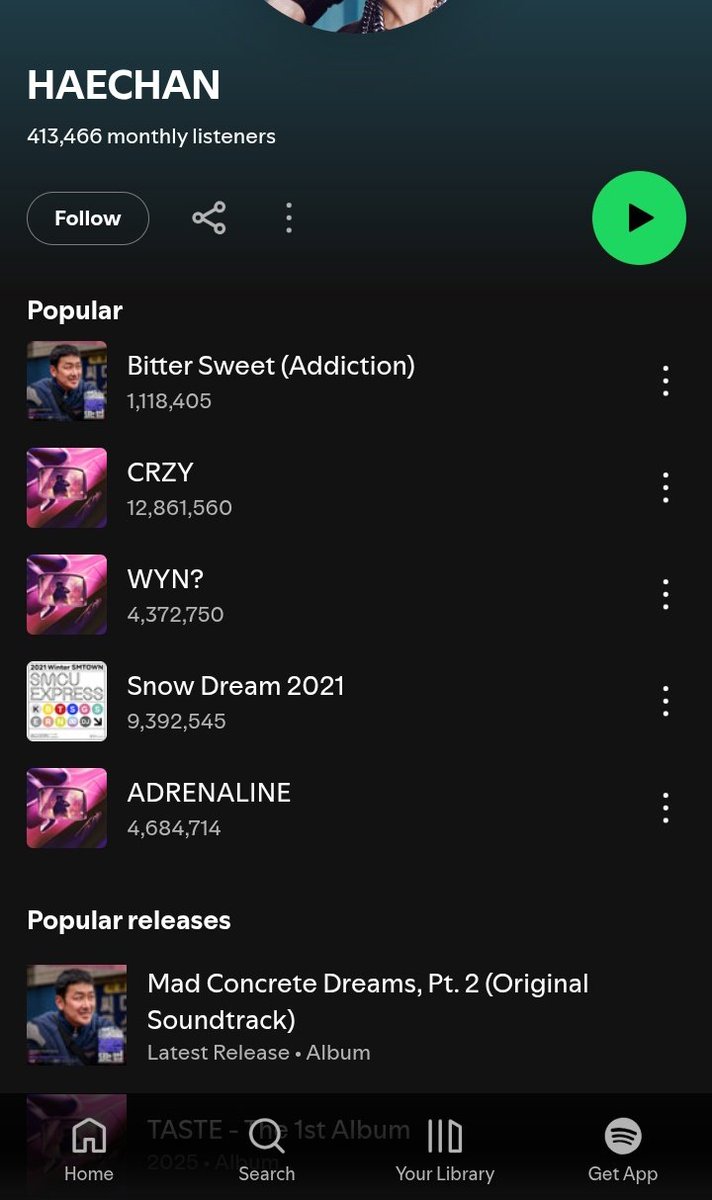Open artist overflow menu beside share
This screenshot has height=1200, width=712.
[289, 218]
